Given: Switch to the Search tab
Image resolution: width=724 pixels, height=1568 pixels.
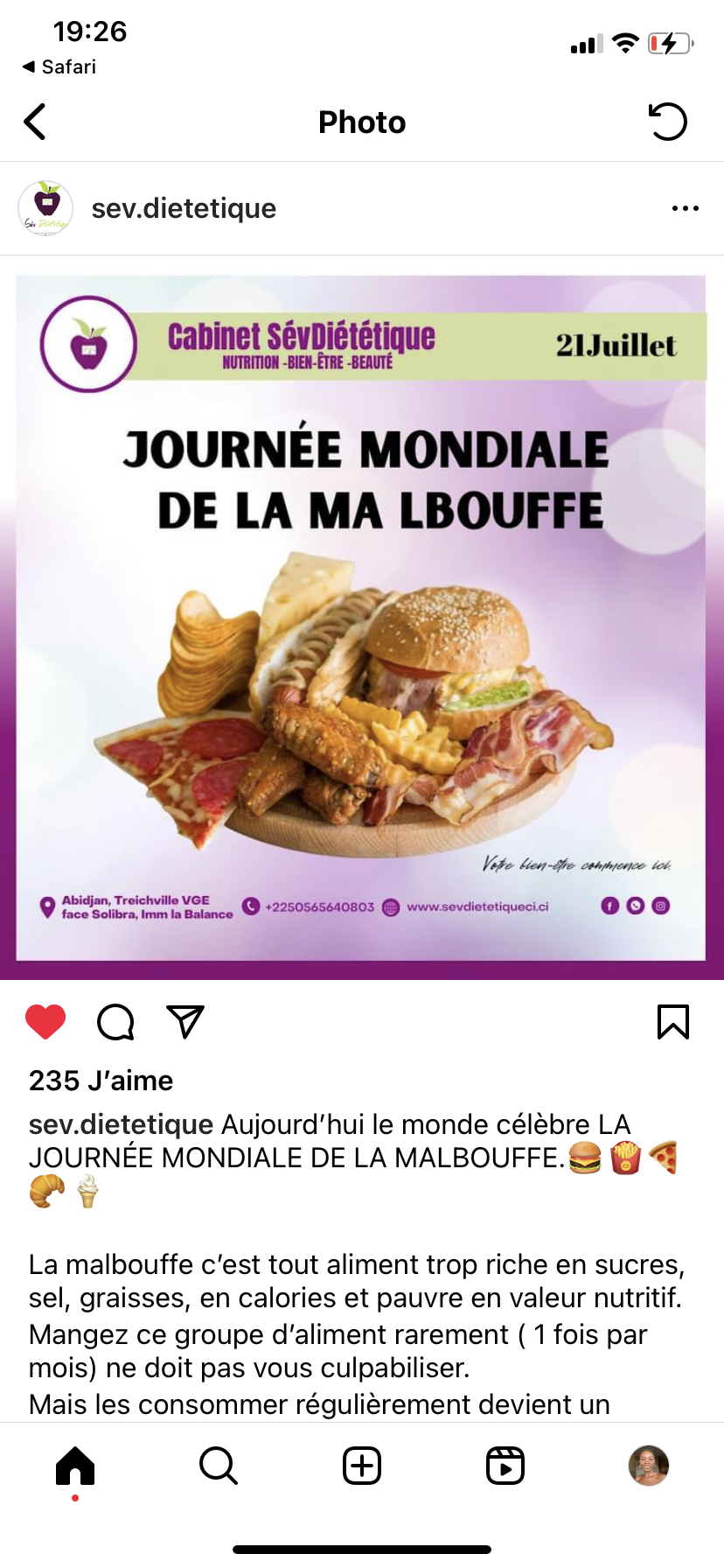Looking at the screenshot, I should pyautogui.click(x=218, y=1466).
